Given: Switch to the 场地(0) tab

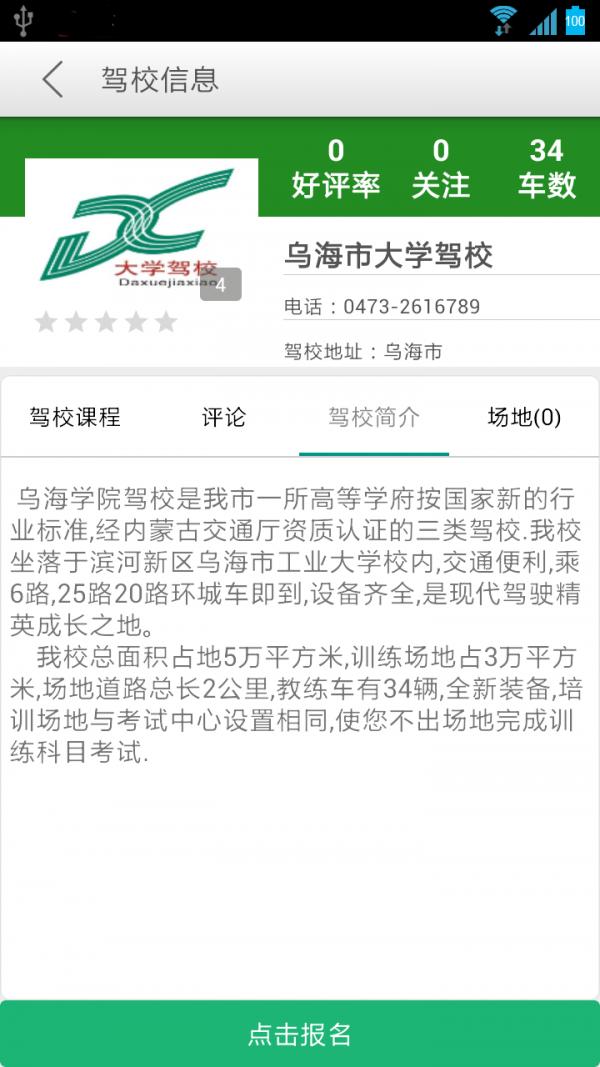Looking at the screenshot, I should 524,418.
